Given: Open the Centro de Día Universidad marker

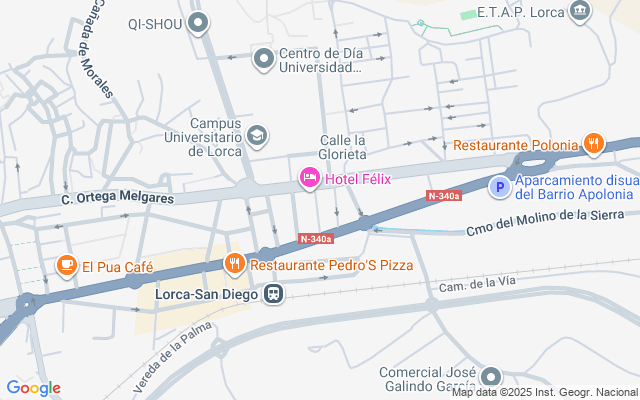Looking at the screenshot, I should coord(264,59).
